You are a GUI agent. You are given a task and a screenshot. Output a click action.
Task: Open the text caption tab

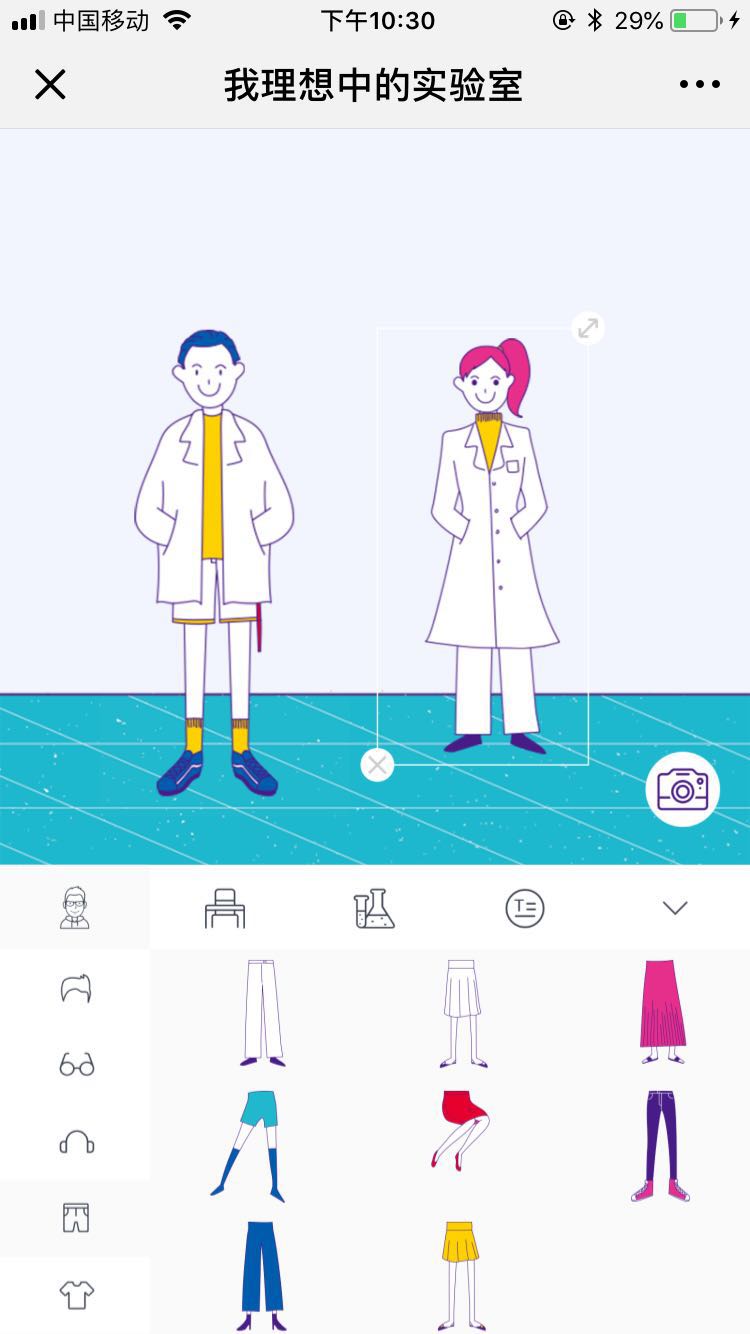pos(524,908)
